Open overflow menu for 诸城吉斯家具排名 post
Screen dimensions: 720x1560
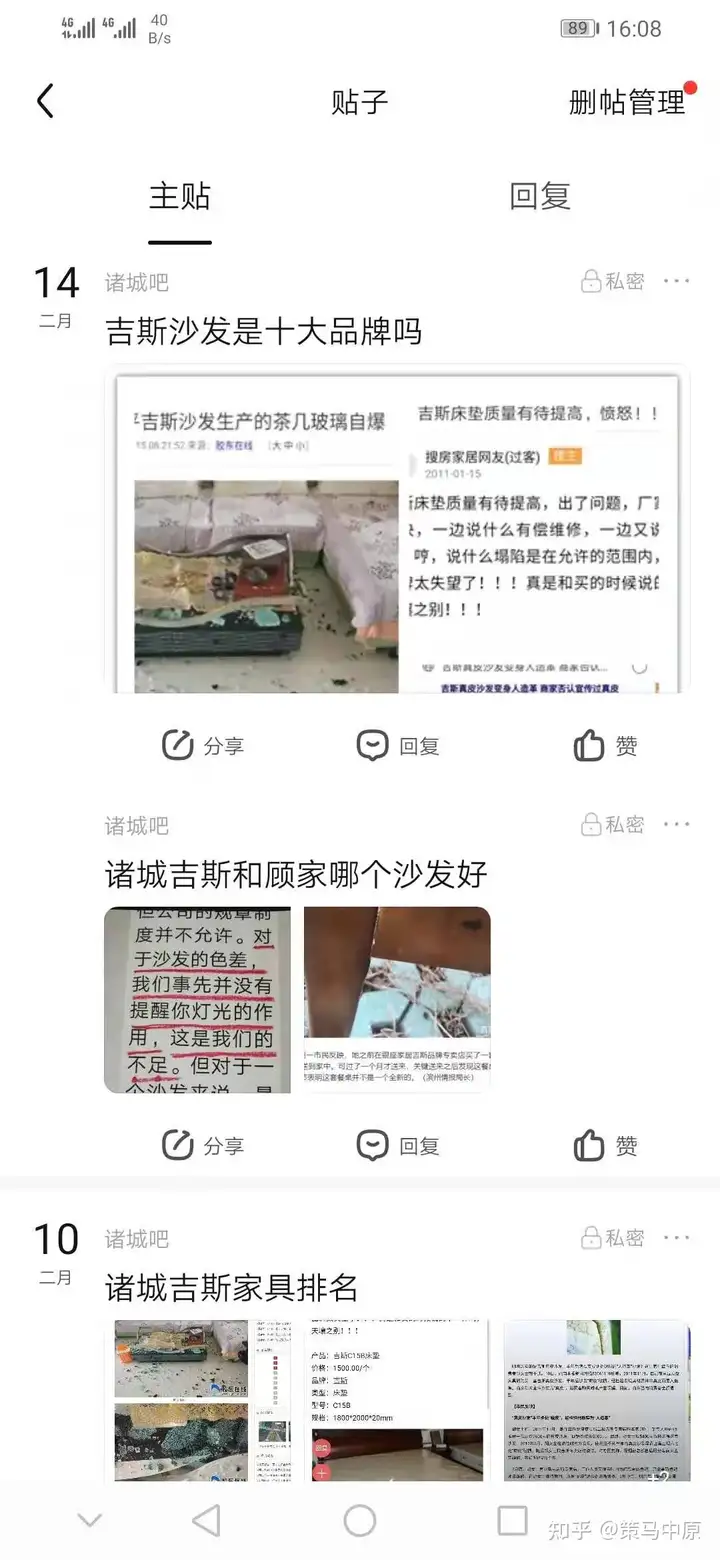[677, 1238]
